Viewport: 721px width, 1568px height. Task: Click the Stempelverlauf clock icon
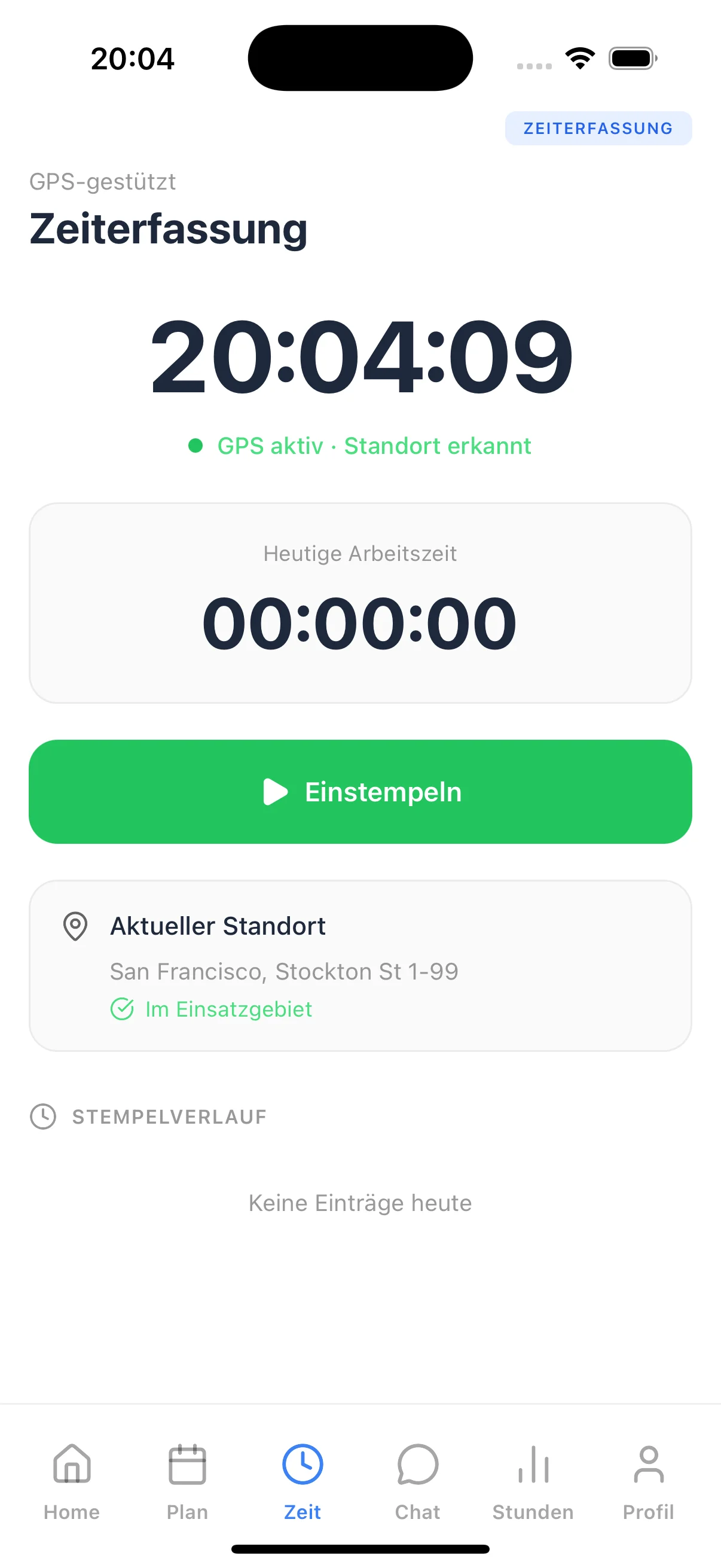point(44,1116)
